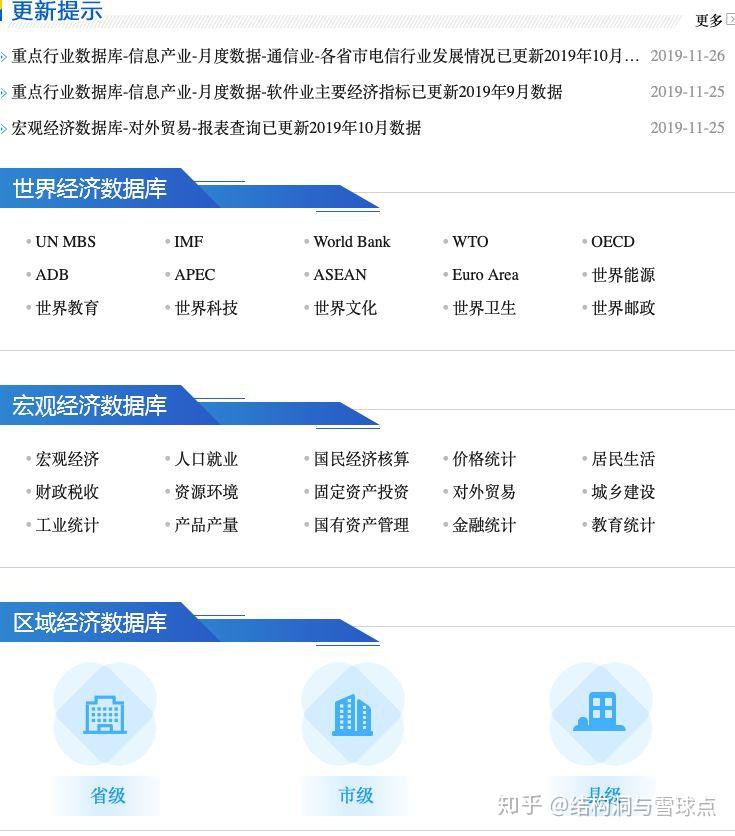Select 金融统计 category
This screenshot has width=735, height=836.
point(484,526)
